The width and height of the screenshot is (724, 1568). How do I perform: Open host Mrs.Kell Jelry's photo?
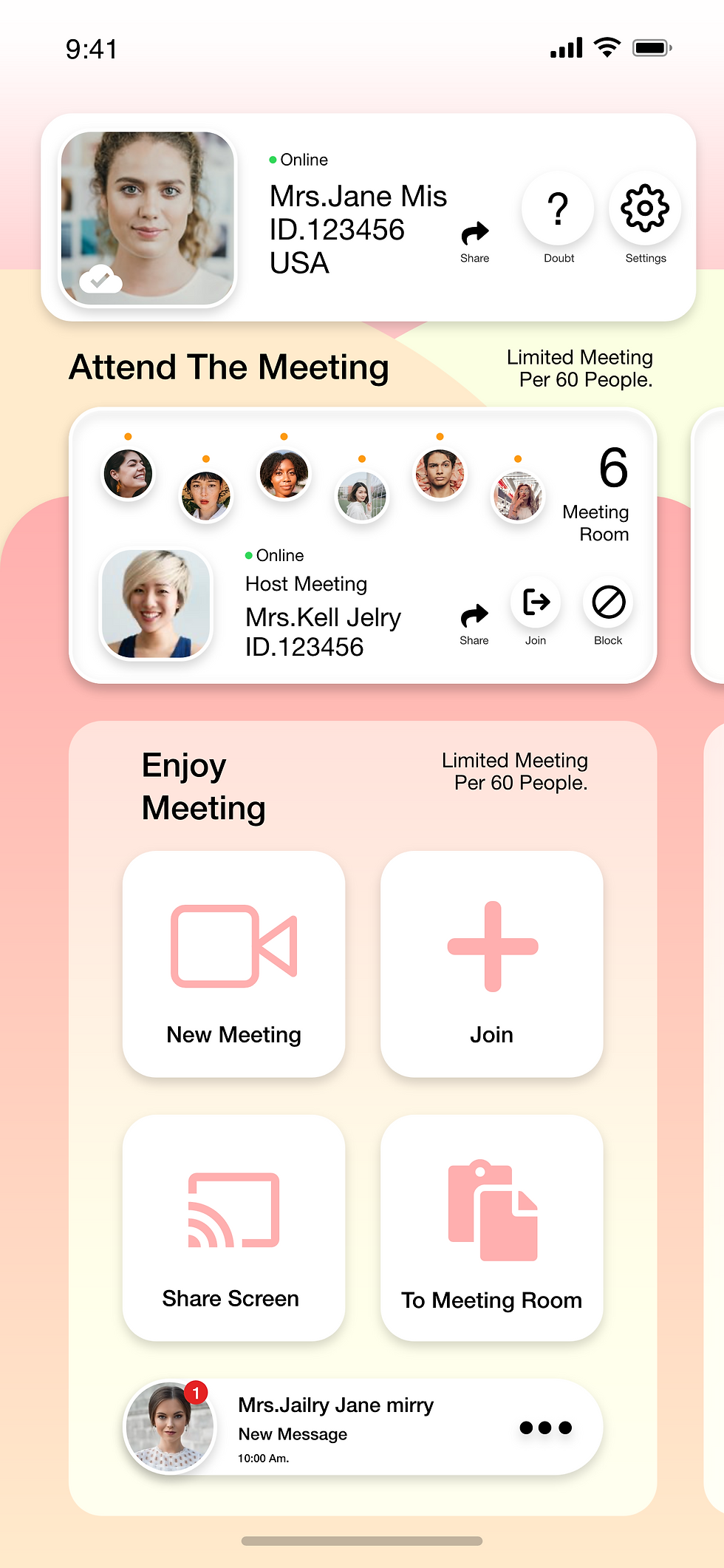coord(156,603)
